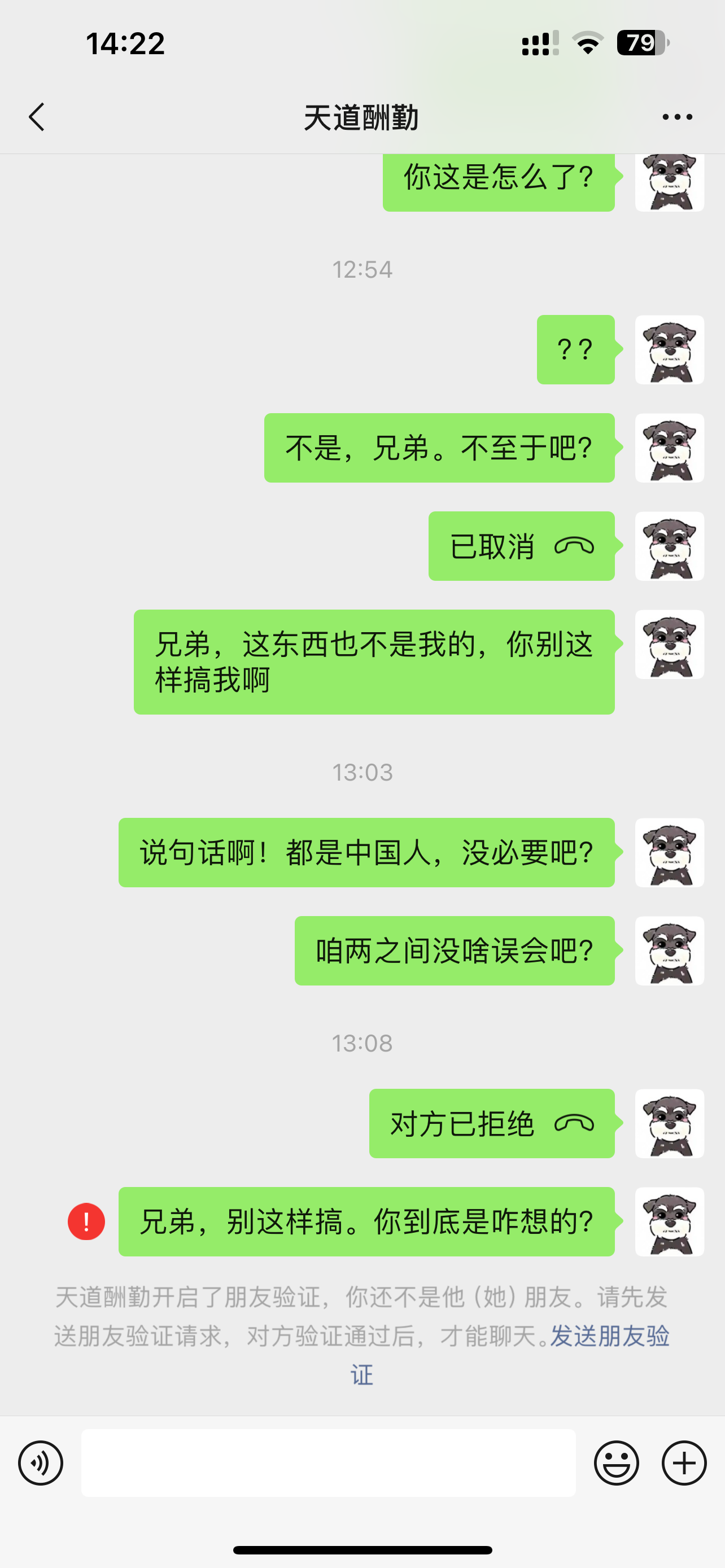725x1568 pixels.
Task: Go back to the chat list
Action: [x=37, y=117]
